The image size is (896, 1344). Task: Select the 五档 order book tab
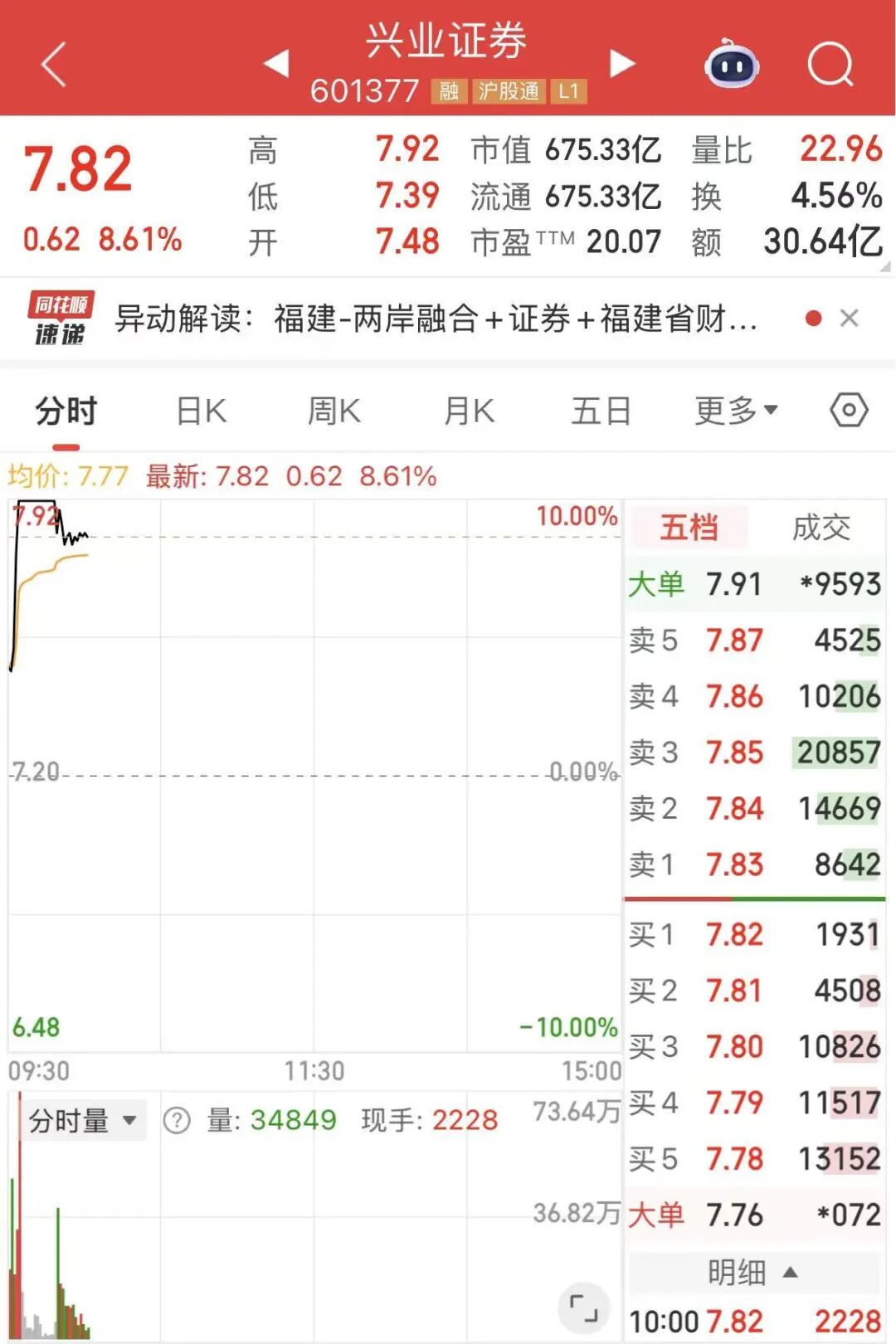click(689, 528)
